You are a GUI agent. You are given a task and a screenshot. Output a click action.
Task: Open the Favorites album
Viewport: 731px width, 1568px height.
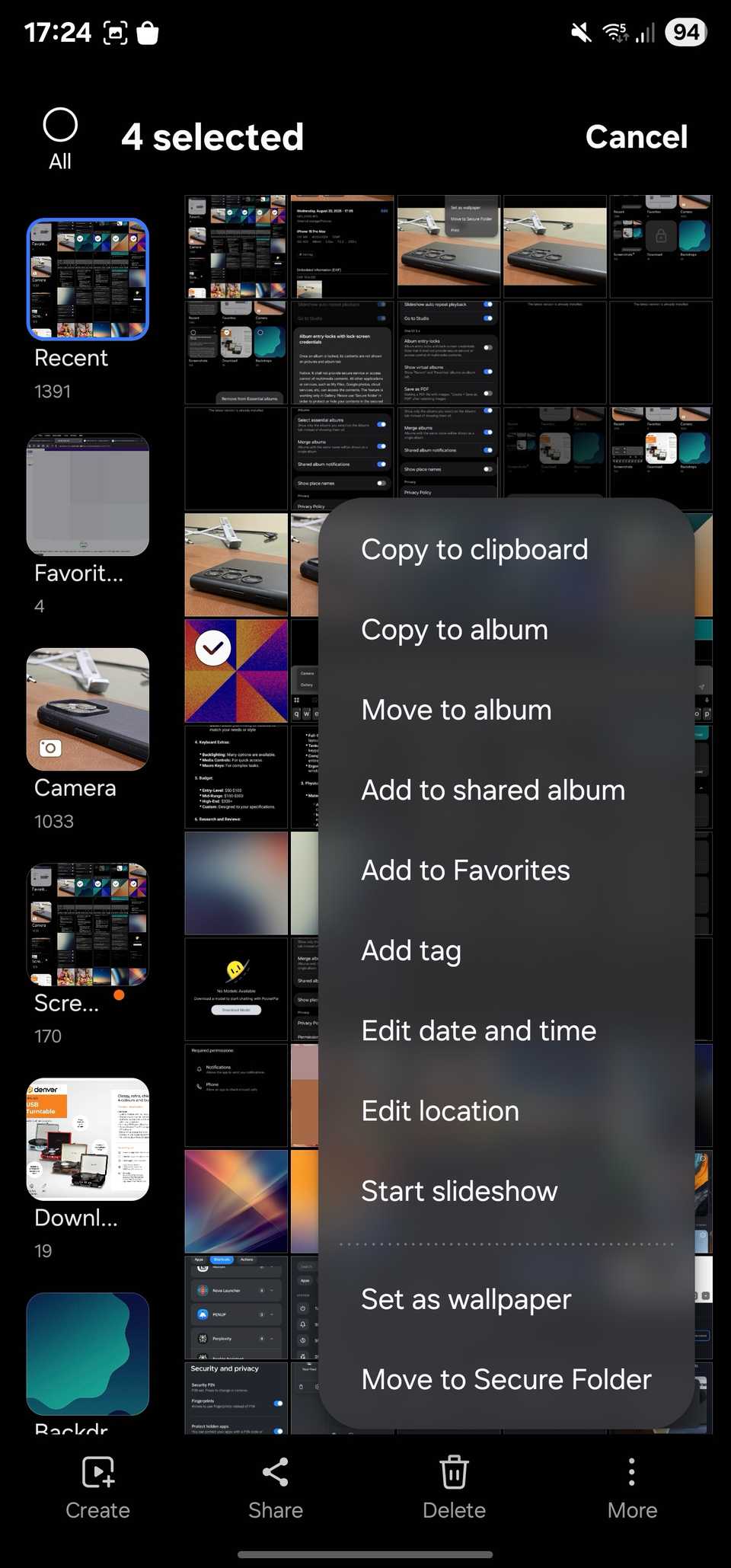(88, 495)
